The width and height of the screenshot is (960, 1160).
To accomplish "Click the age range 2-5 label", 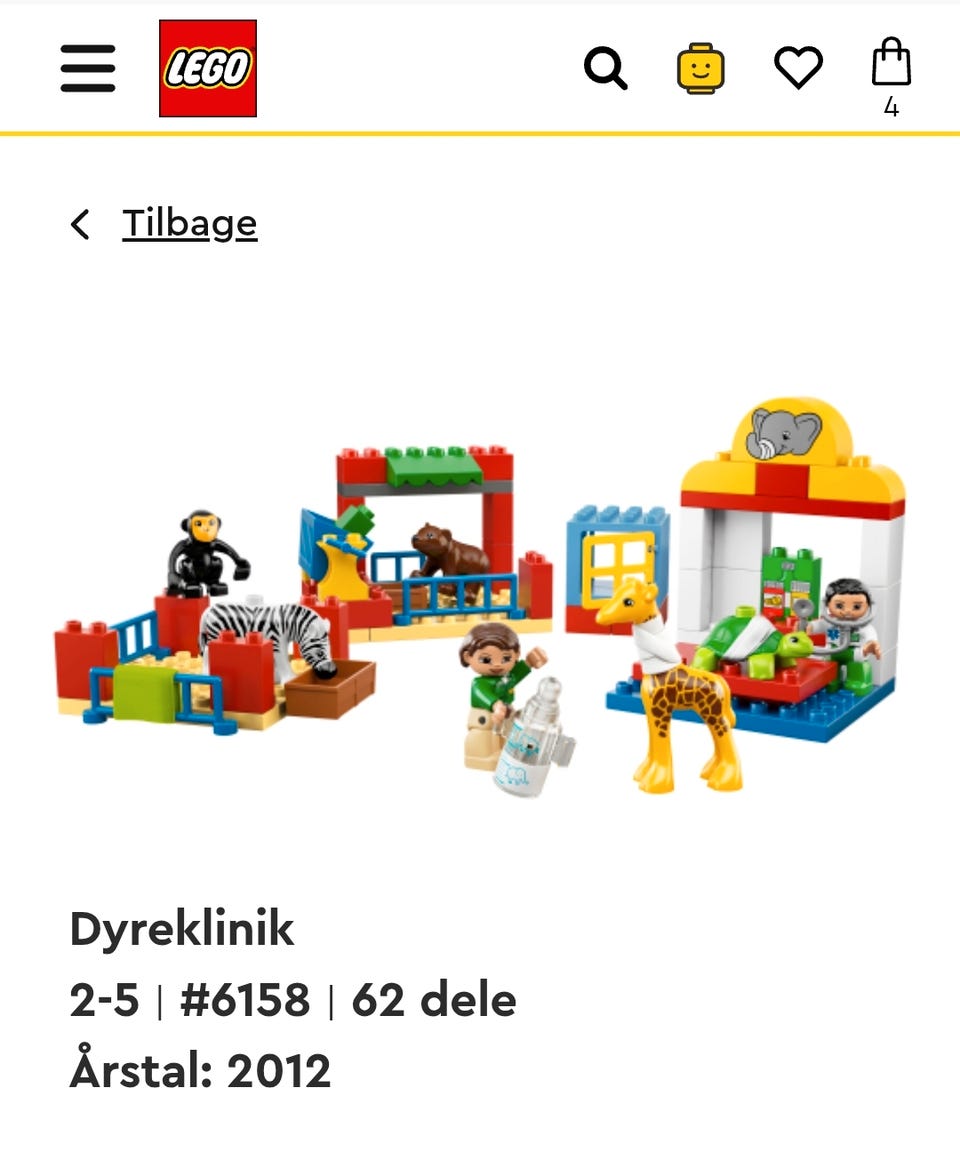I will click(102, 999).
